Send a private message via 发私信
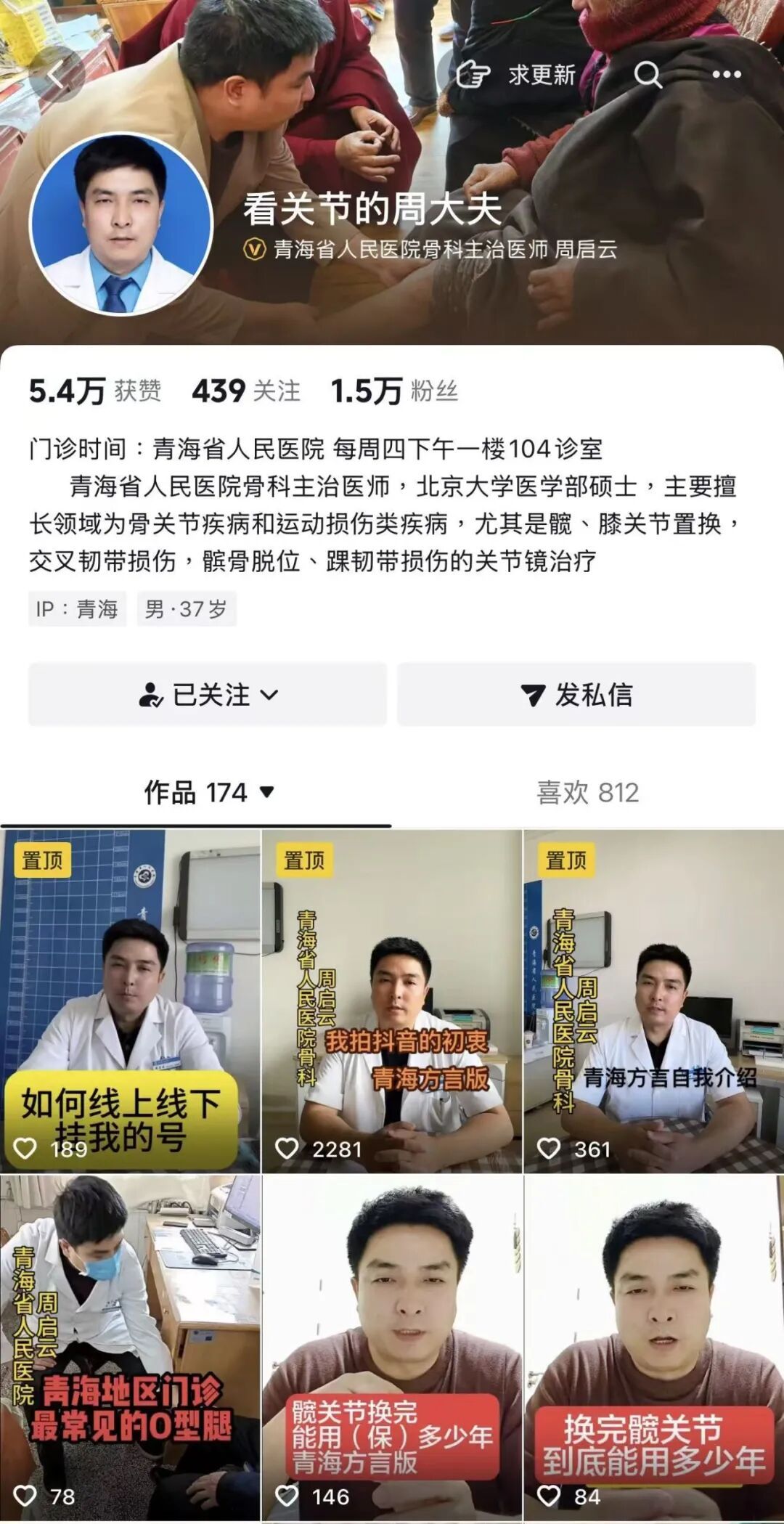The width and height of the screenshot is (784, 1524). tap(576, 695)
